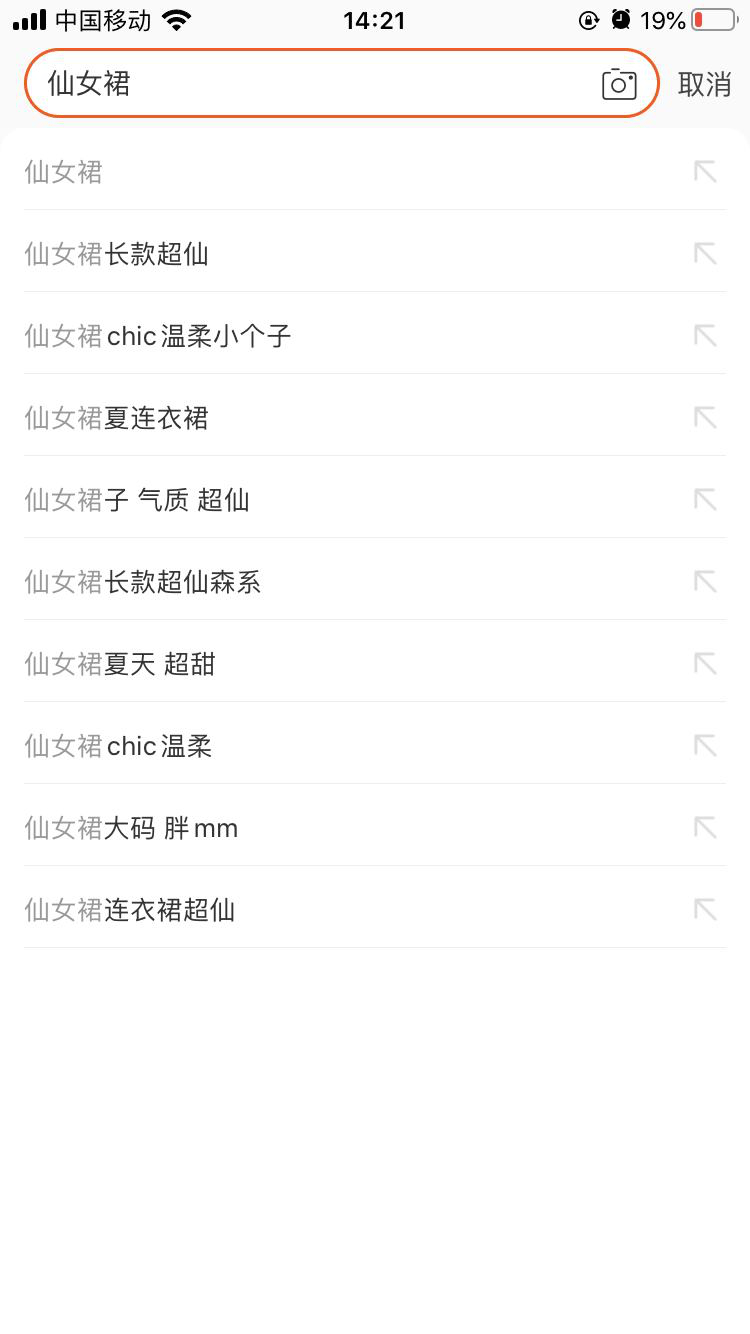
Task: Open camera image search
Action: [619, 84]
